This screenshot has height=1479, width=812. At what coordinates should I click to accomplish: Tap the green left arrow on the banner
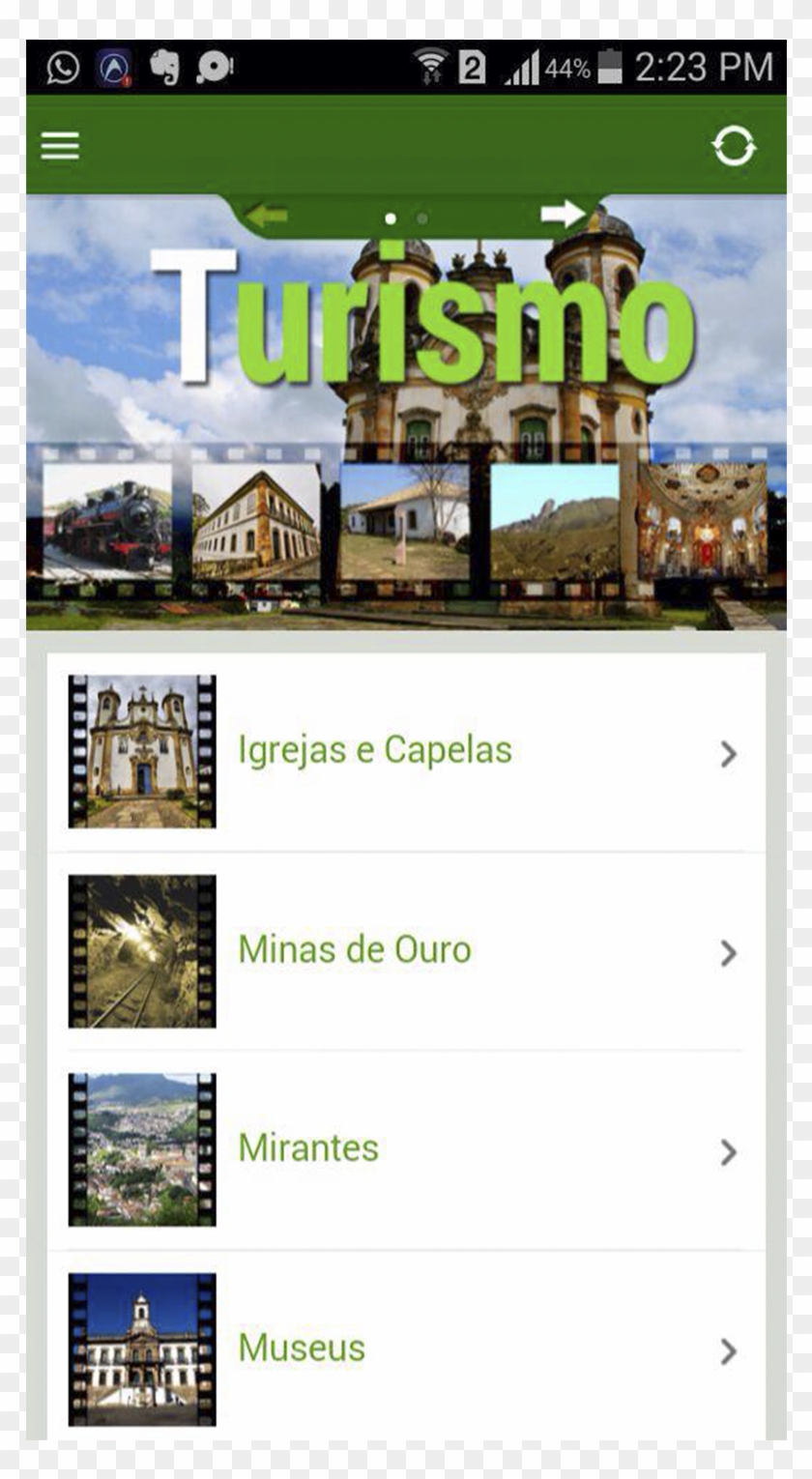pyautogui.click(x=266, y=215)
